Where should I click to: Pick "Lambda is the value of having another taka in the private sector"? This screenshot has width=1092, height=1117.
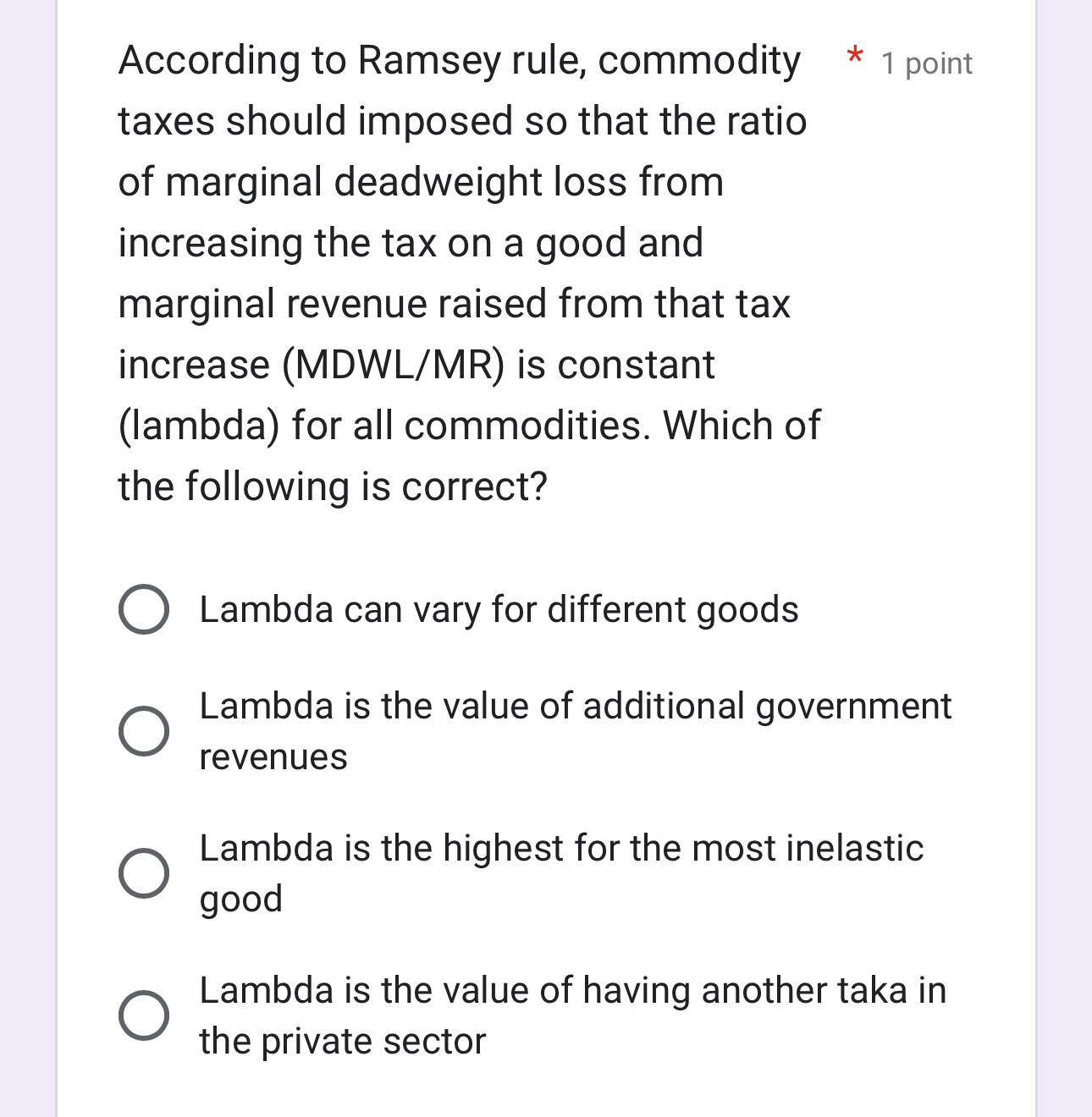coord(145,1015)
